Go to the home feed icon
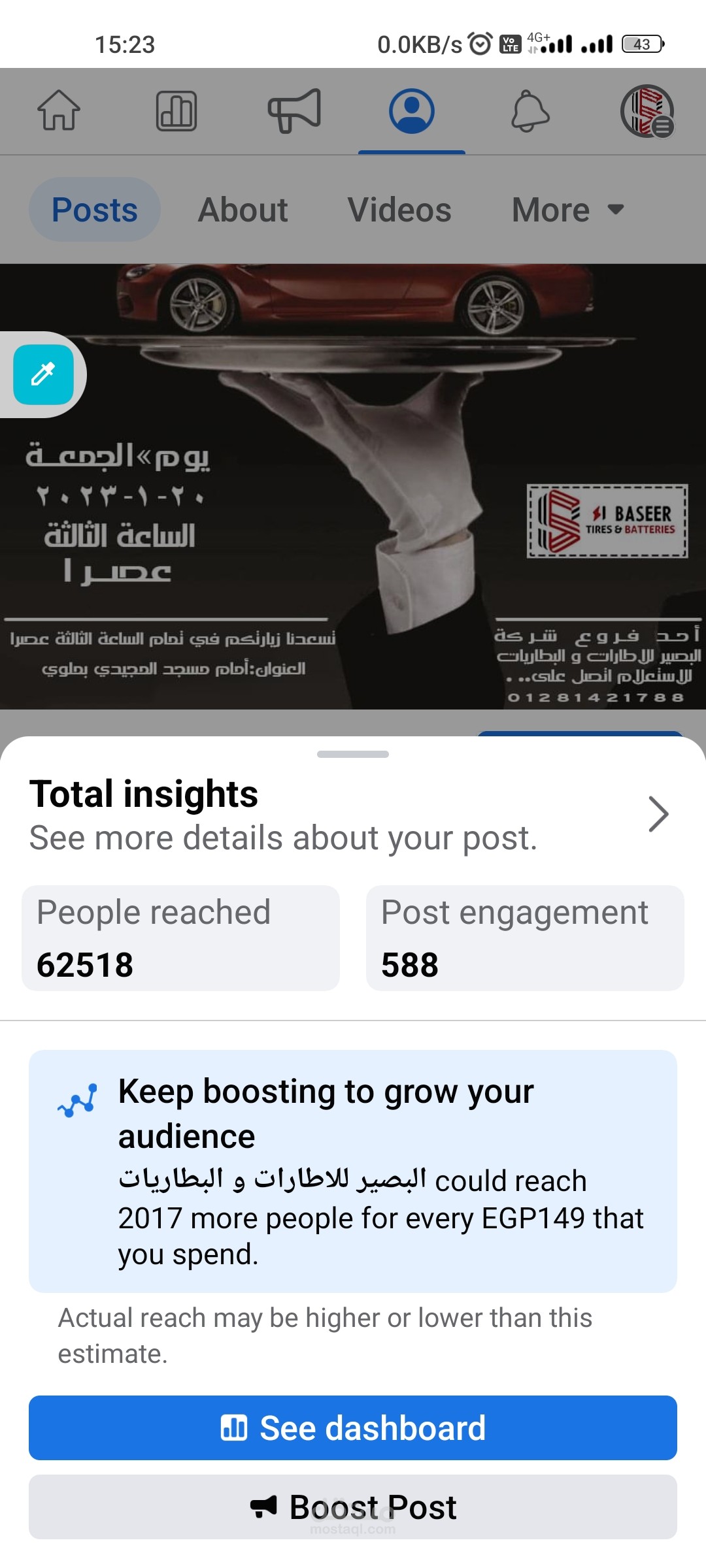706x1568 pixels. coord(59,110)
